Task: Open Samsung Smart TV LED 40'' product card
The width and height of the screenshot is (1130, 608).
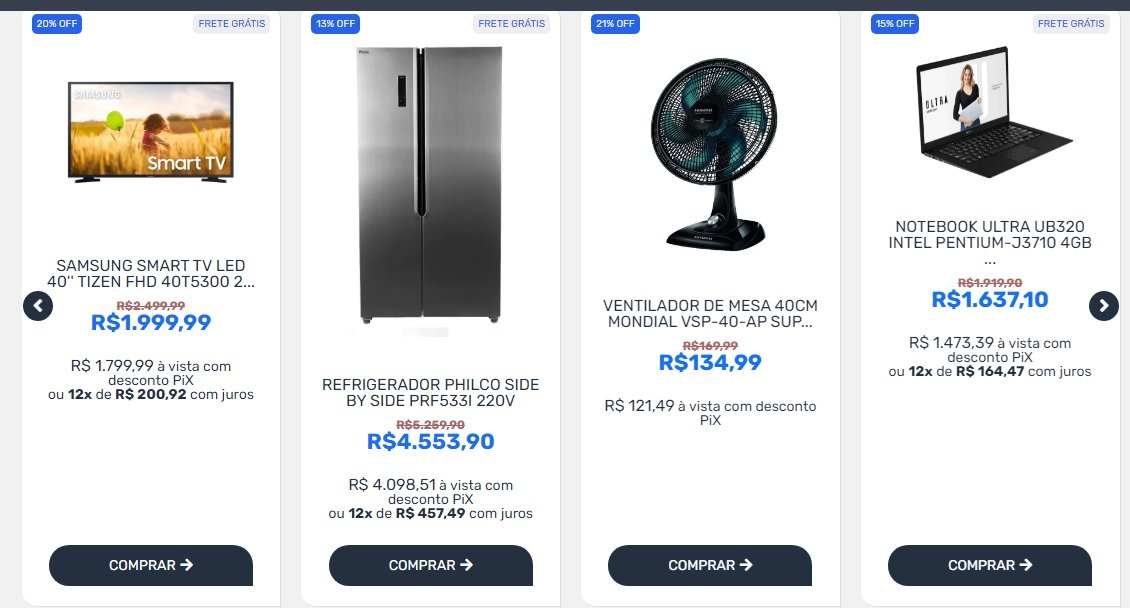Action: 151,274
